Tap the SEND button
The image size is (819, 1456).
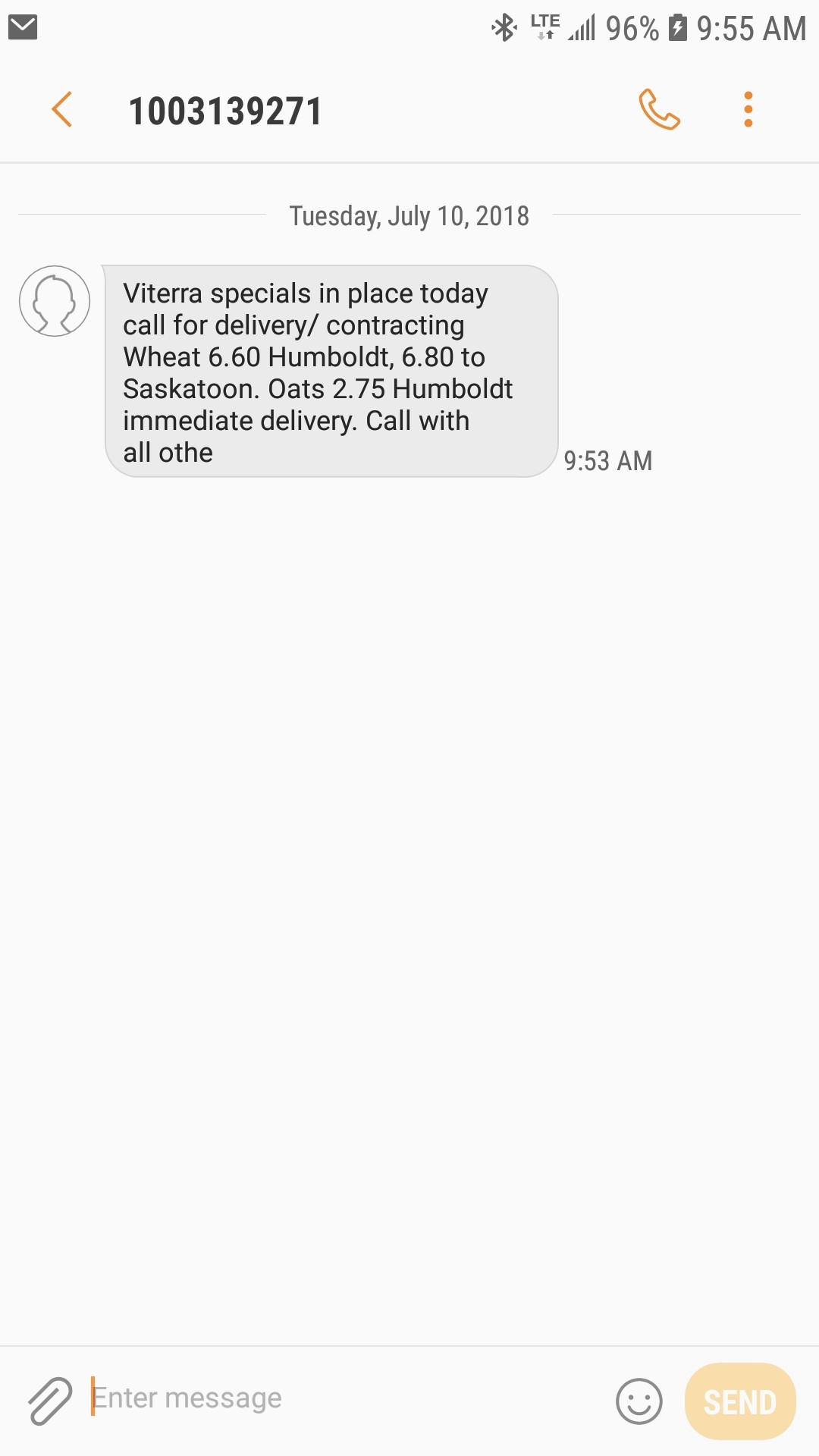click(x=740, y=1401)
